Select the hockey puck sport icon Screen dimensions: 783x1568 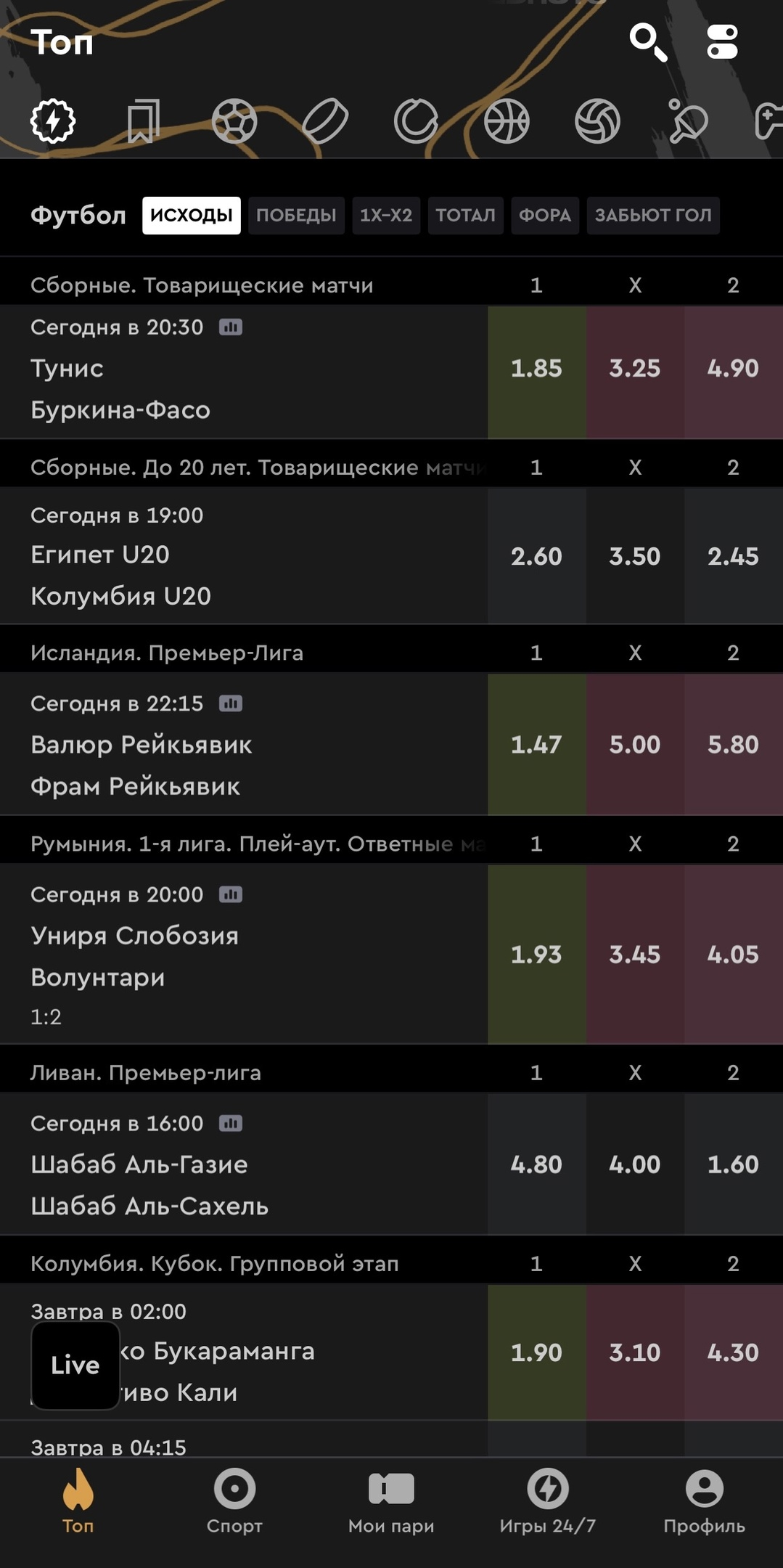click(325, 121)
